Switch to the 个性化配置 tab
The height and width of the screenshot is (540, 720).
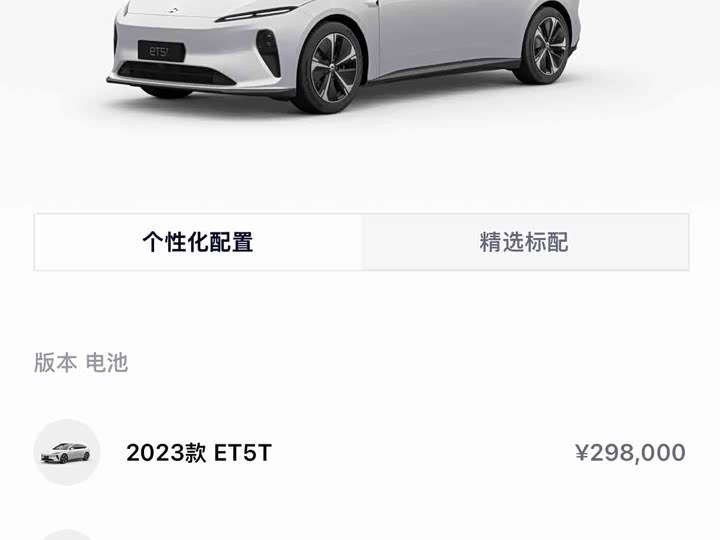(198, 242)
